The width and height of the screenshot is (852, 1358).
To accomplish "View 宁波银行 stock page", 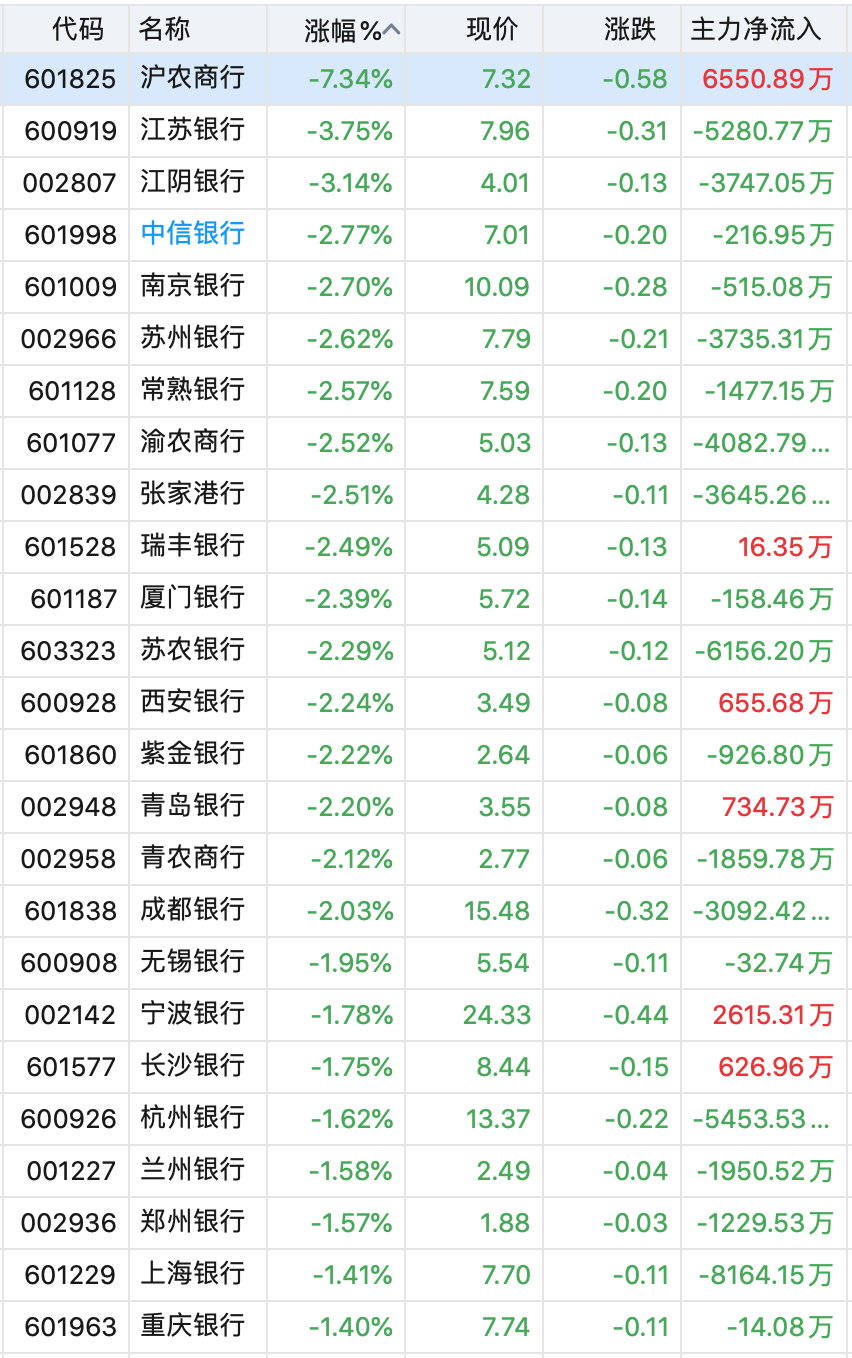I will 192,1014.
